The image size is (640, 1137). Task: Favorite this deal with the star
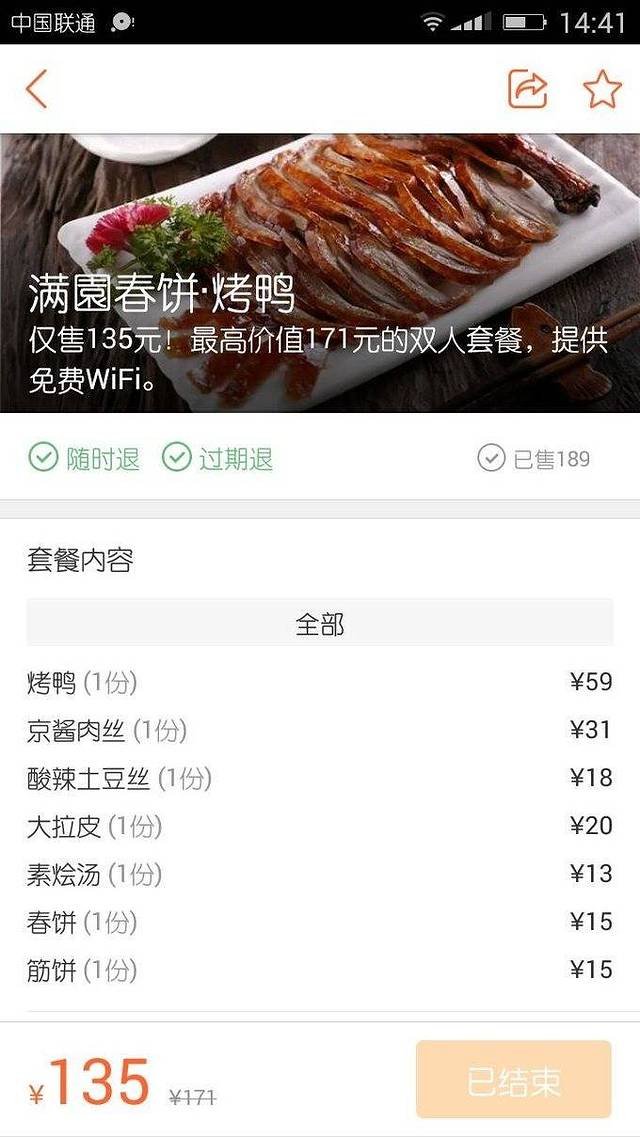click(x=602, y=89)
